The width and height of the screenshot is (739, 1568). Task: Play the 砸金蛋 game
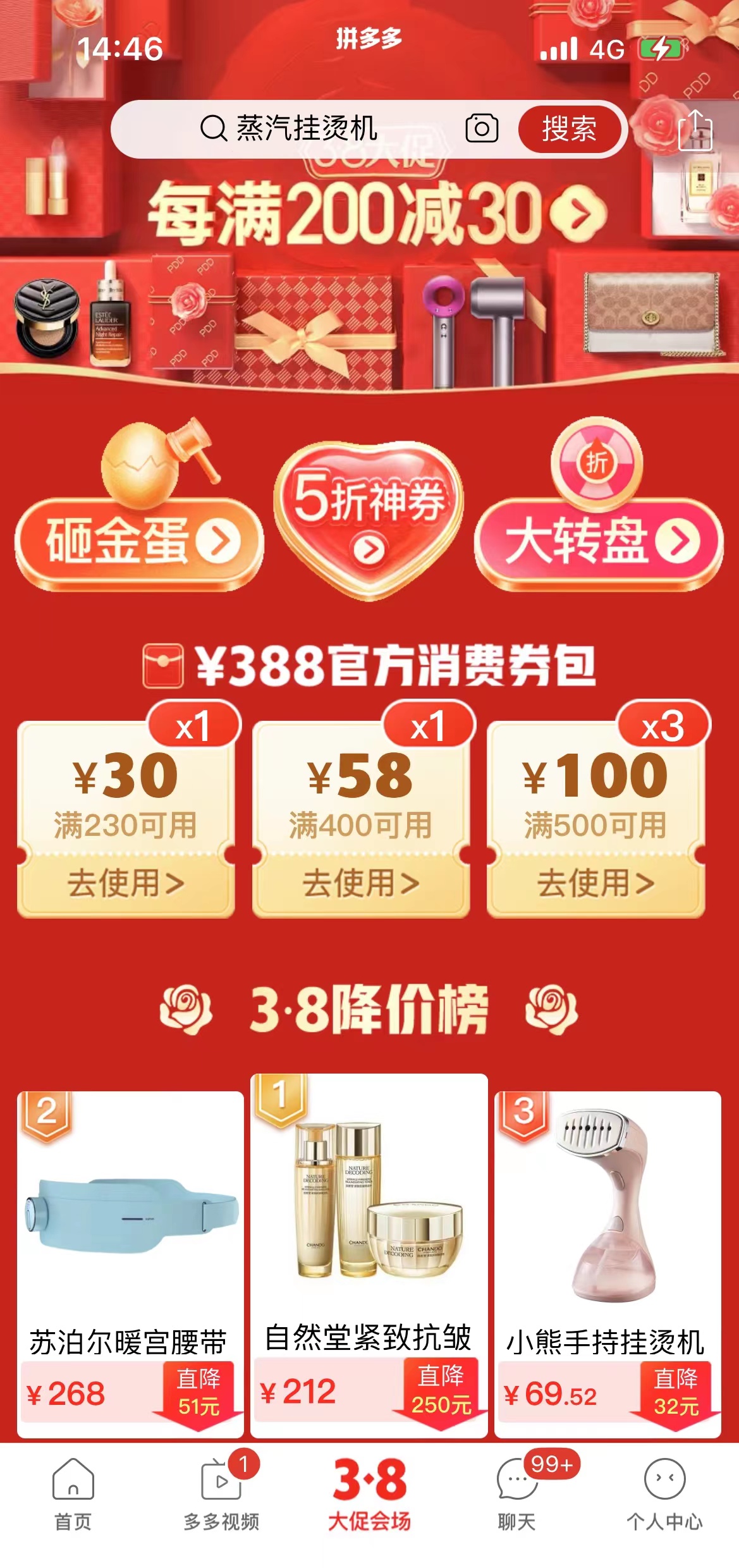139,541
